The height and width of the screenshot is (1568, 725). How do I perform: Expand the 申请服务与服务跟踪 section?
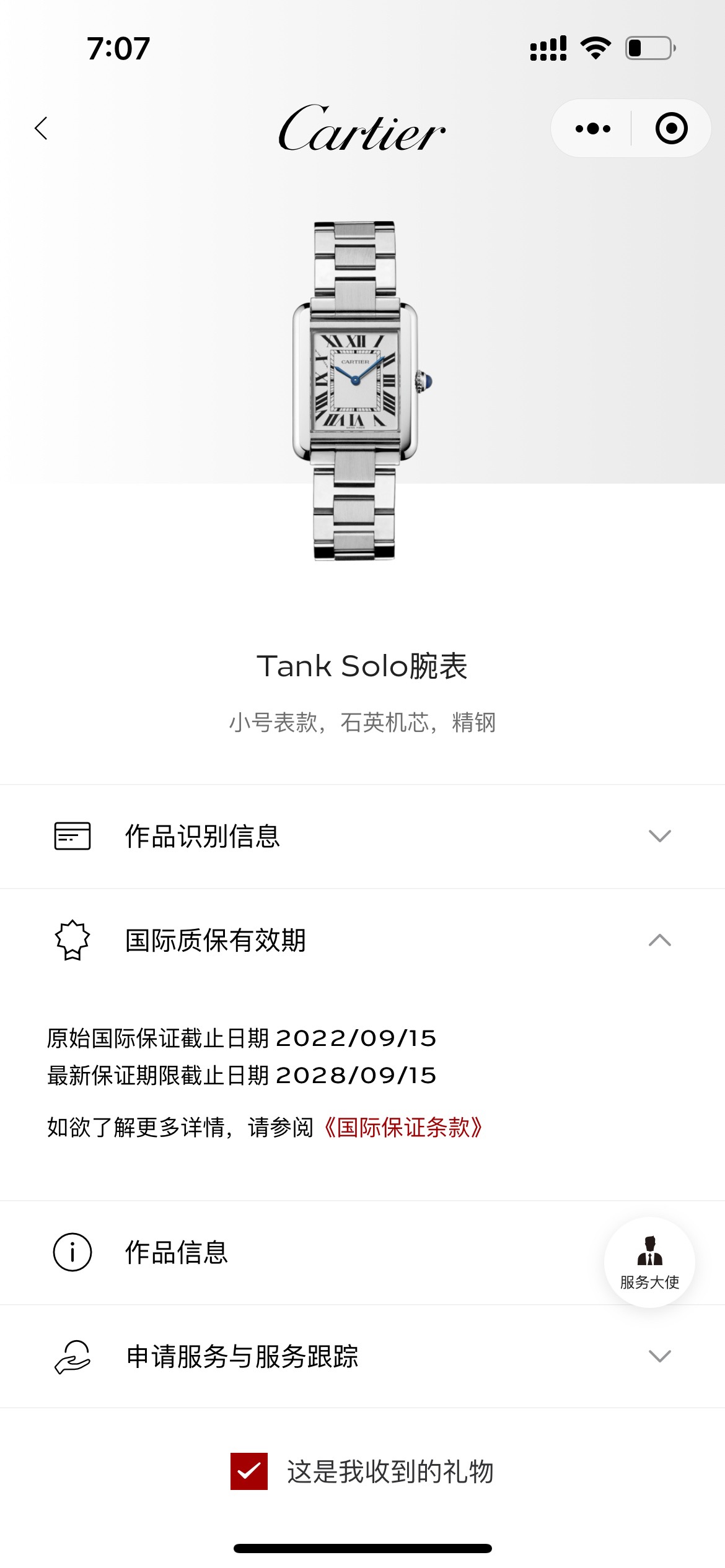coord(659,1356)
